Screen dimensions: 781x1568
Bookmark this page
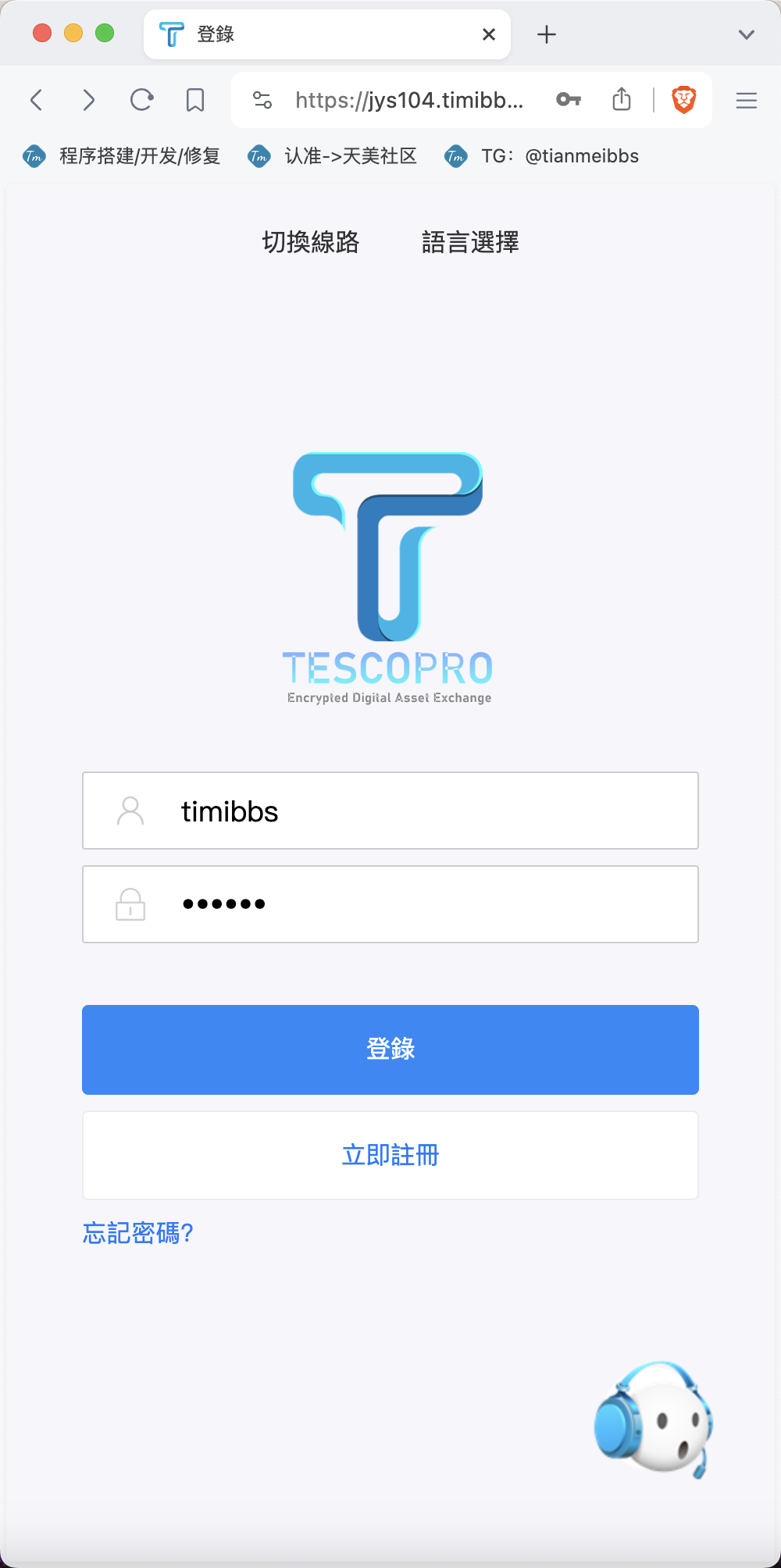tap(195, 100)
